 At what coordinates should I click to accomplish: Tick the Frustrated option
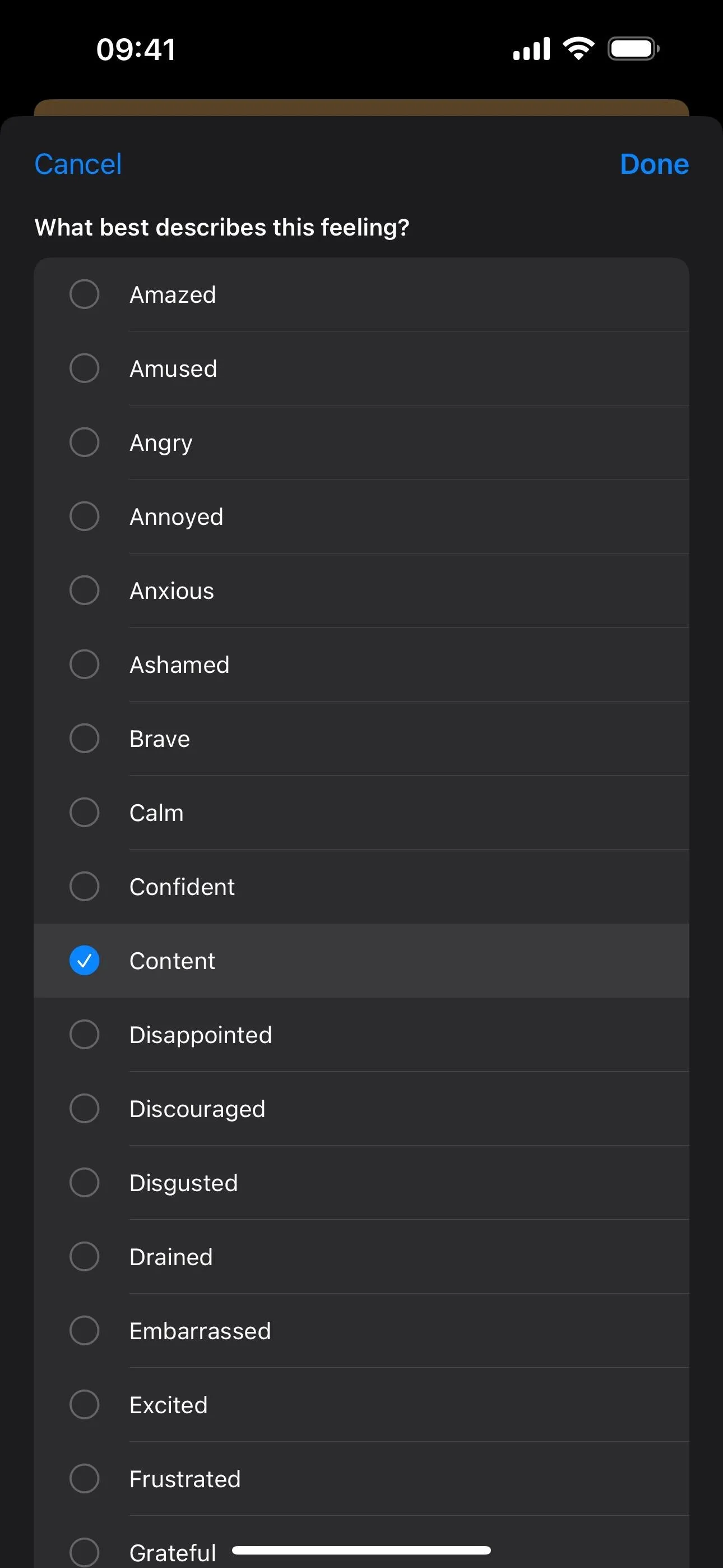pos(361,1479)
